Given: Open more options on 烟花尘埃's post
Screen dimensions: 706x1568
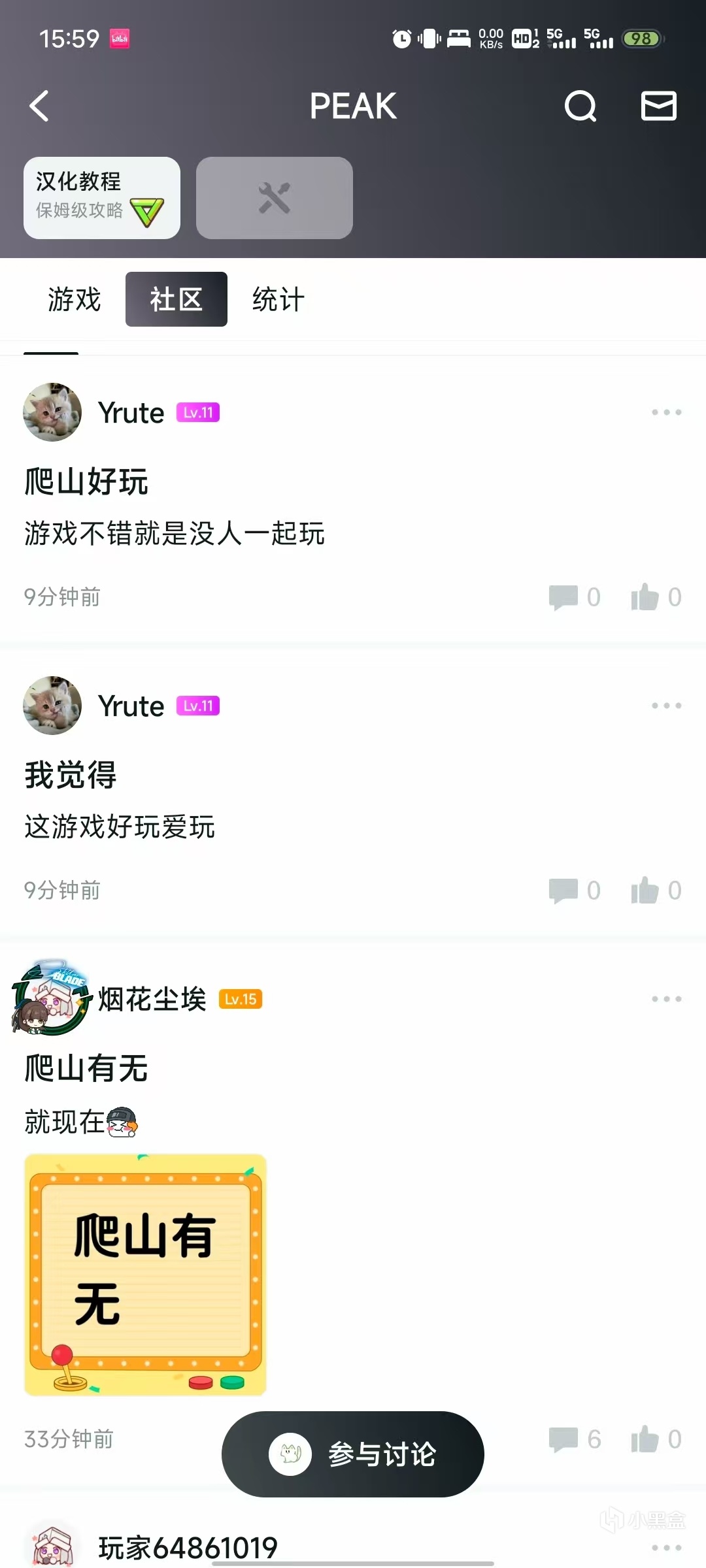Looking at the screenshot, I should tap(666, 999).
